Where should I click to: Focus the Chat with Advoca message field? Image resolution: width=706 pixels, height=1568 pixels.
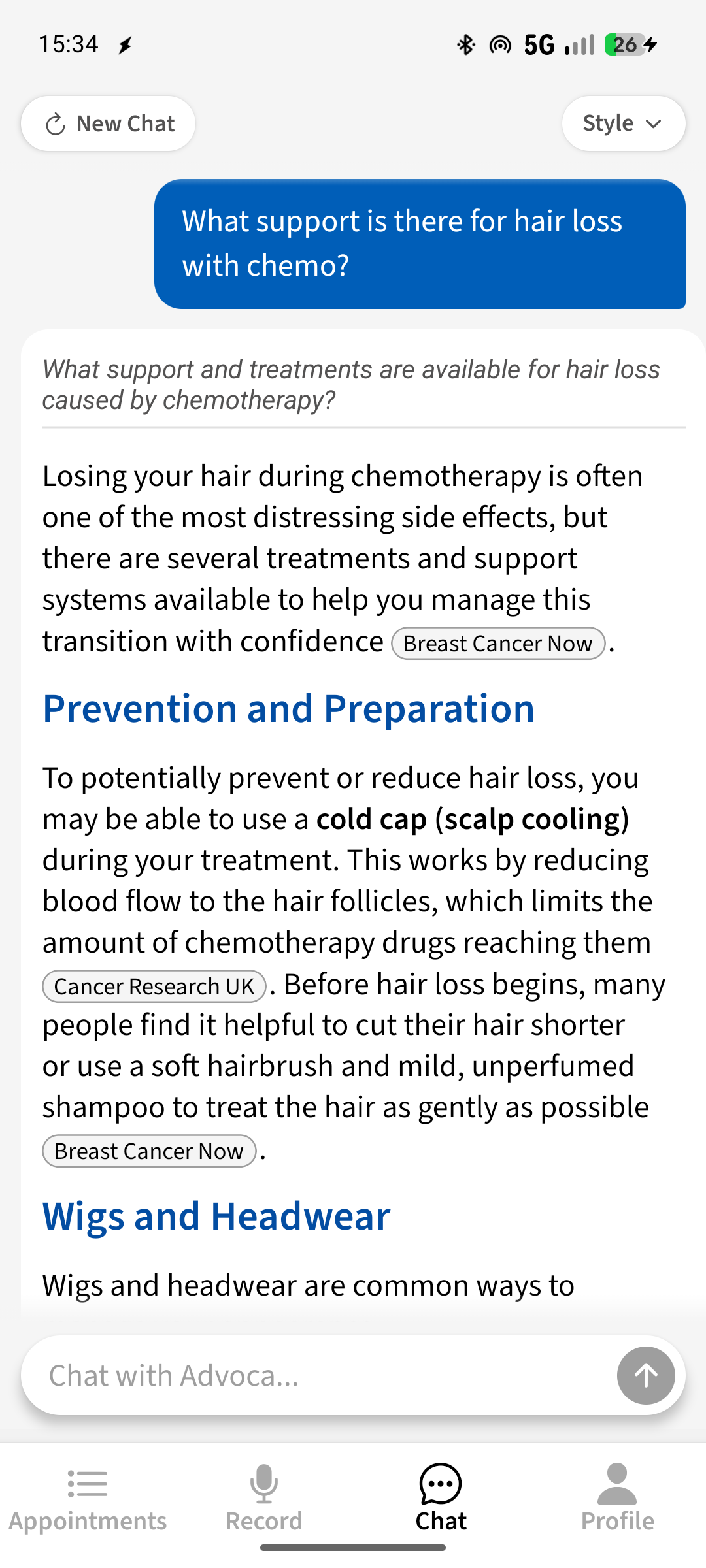[x=314, y=1375]
